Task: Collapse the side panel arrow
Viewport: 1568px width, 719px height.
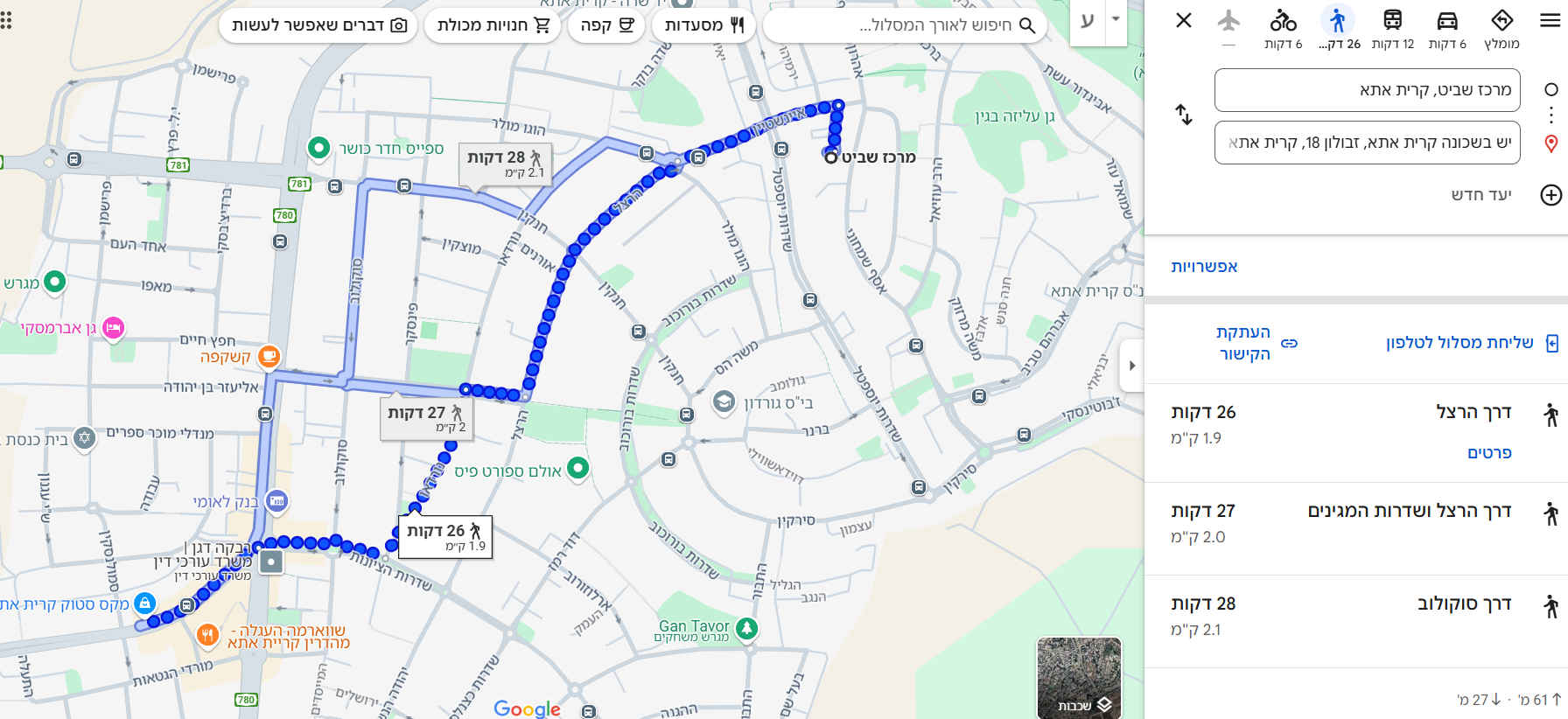Action: tap(1131, 366)
